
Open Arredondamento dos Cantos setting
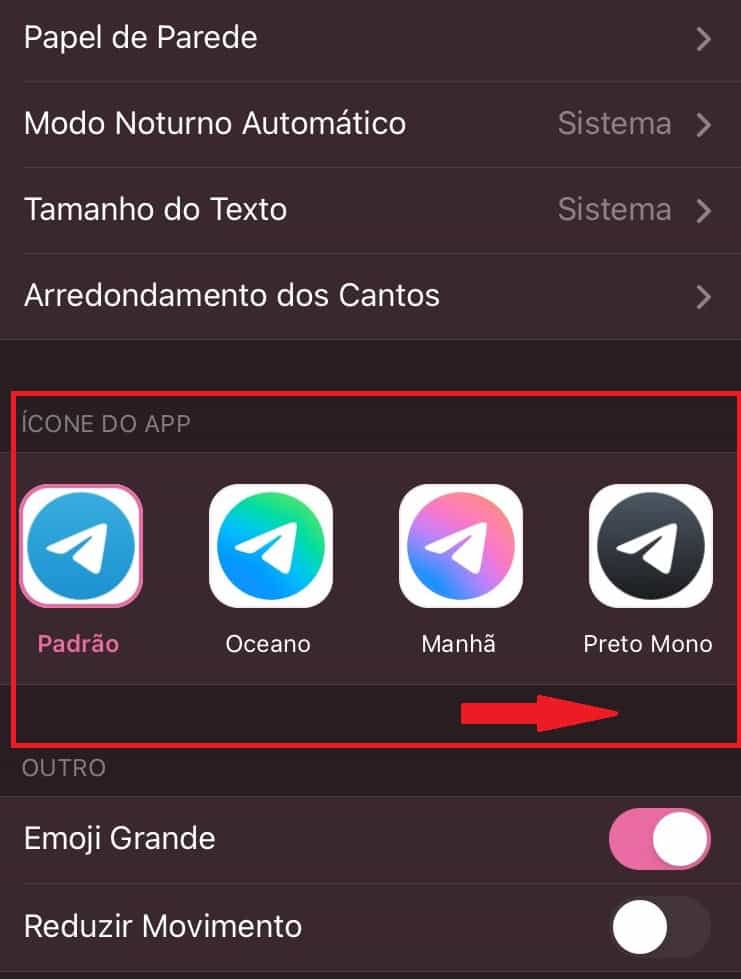pyautogui.click(x=370, y=296)
